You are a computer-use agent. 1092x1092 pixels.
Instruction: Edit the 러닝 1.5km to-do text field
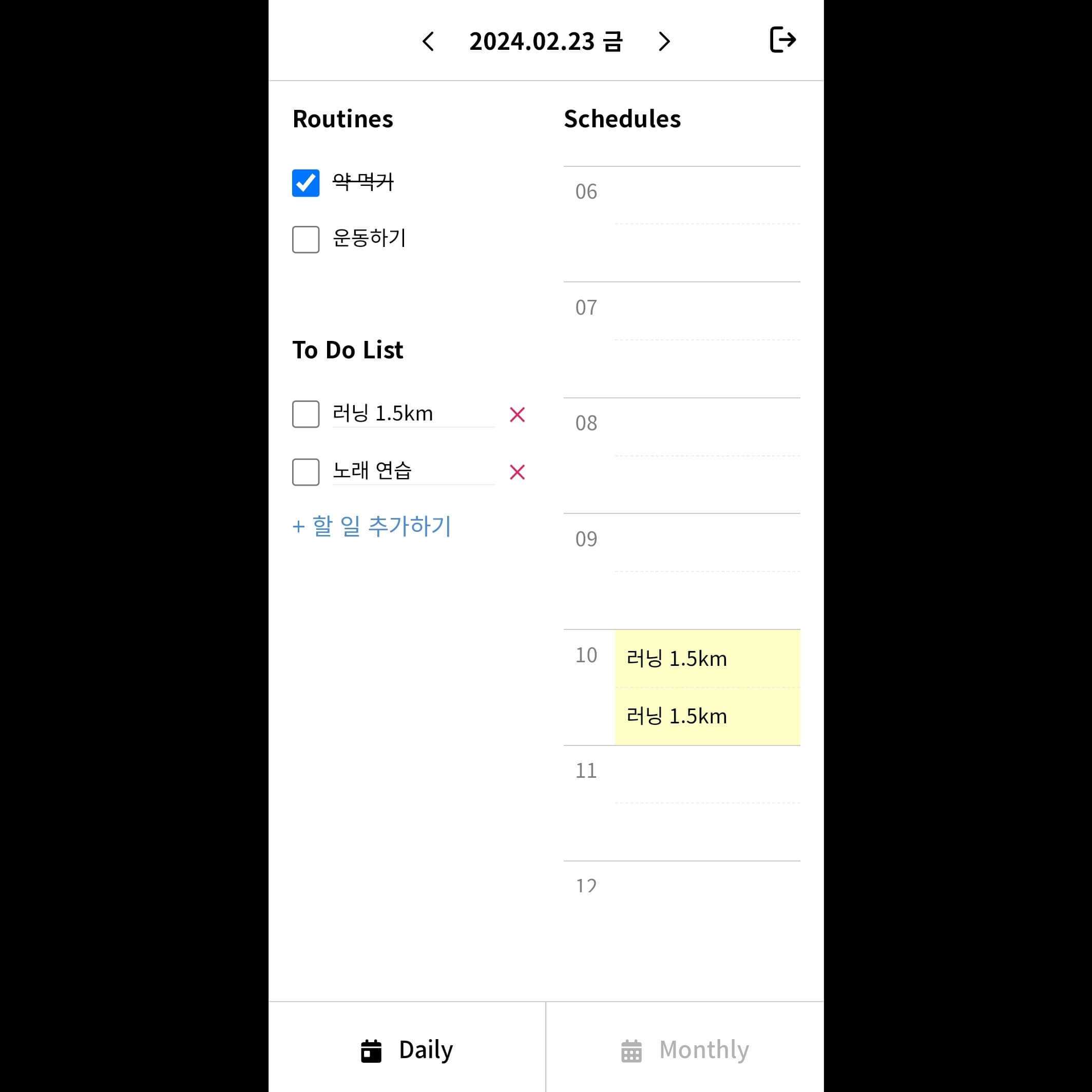coord(413,414)
